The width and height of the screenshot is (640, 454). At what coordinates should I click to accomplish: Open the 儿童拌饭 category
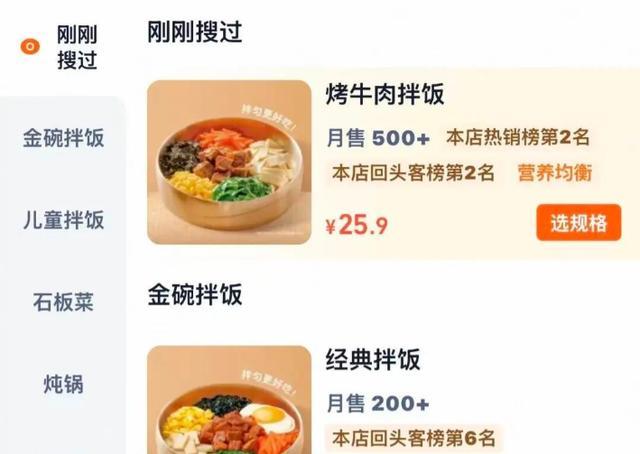pyautogui.click(x=63, y=220)
